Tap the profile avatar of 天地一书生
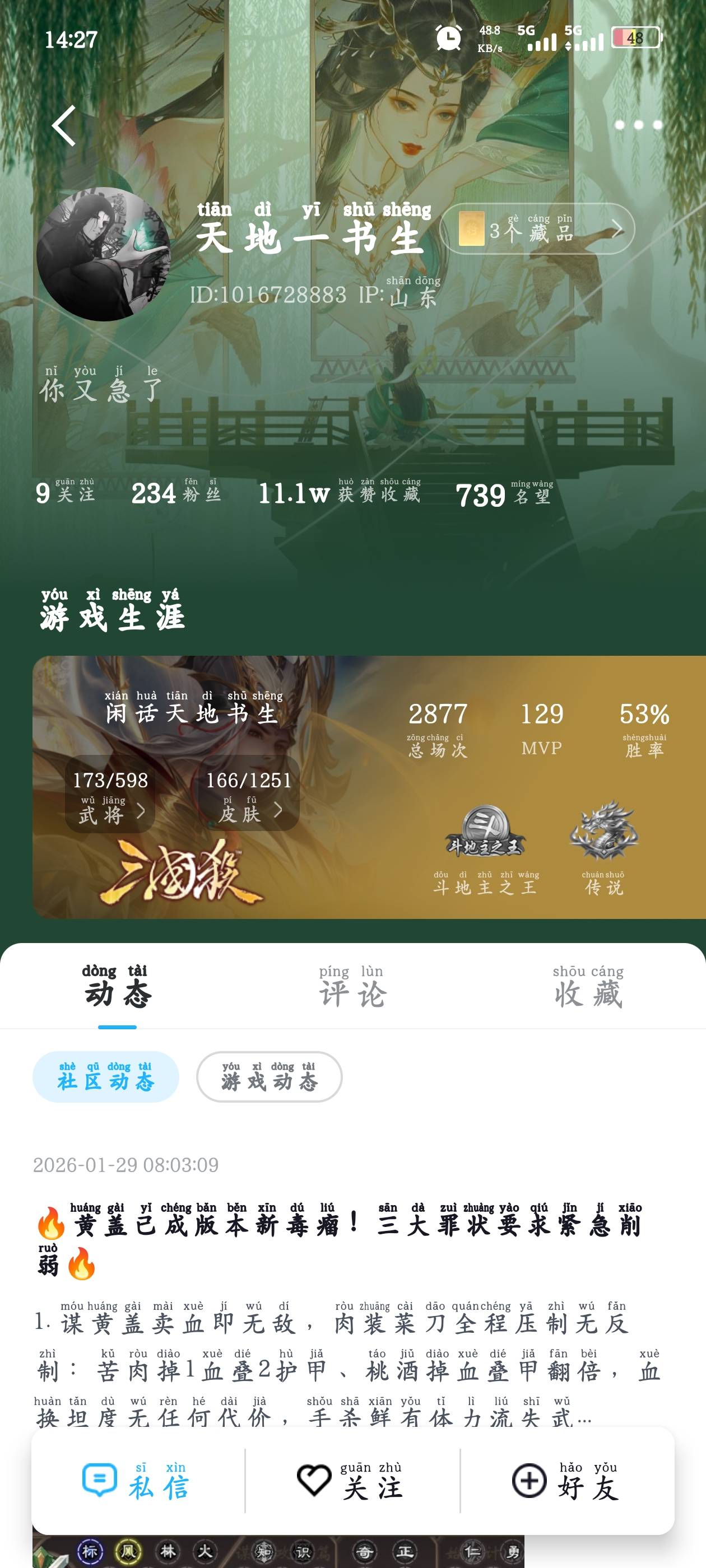This screenshot has height=1568, width=706. (103, 254)
